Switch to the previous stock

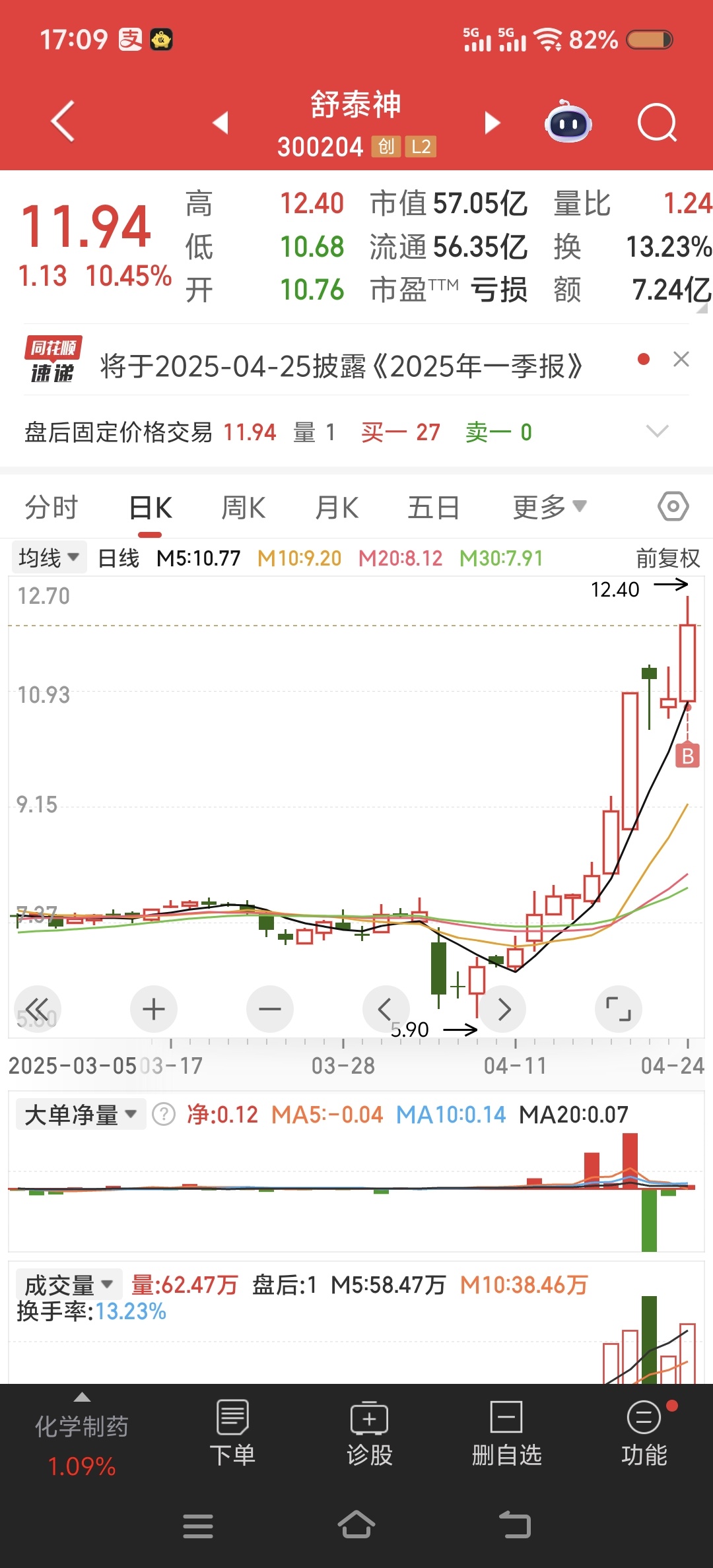(221, 123)
